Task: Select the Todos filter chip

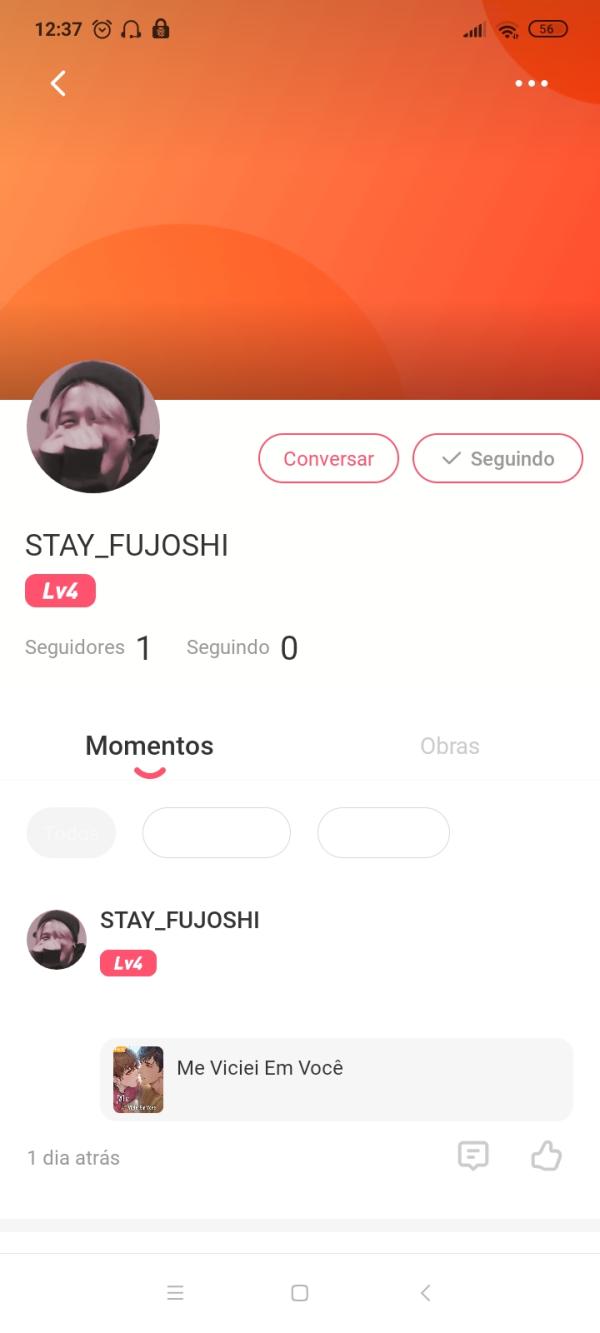Action: pos(71,832)
